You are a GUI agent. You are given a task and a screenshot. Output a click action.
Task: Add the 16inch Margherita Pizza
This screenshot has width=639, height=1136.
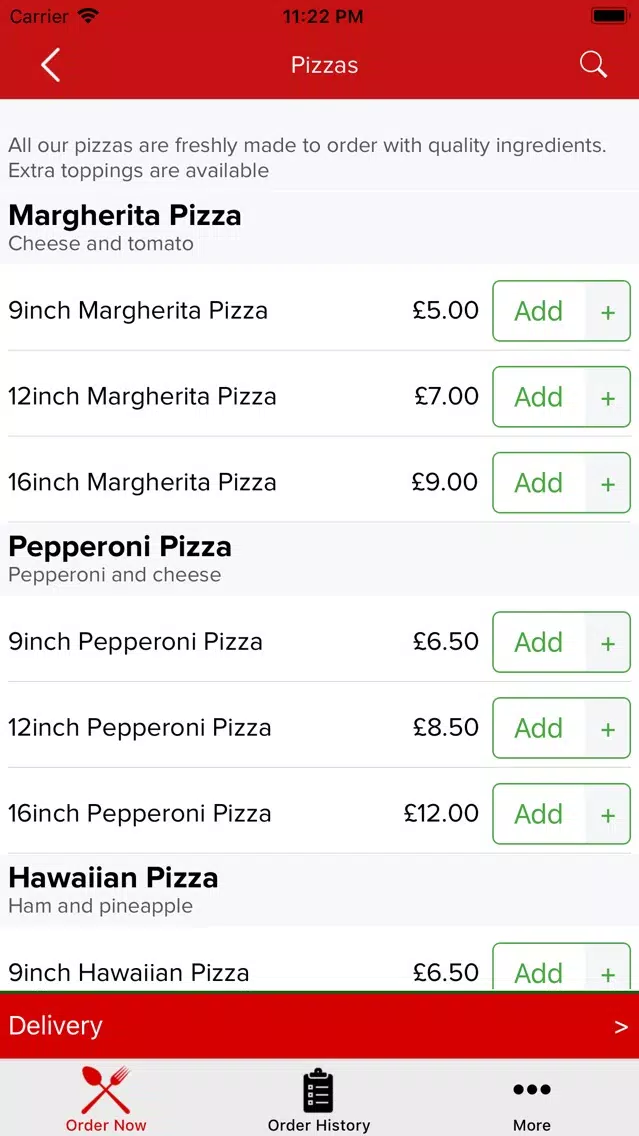[x=561, y=483]
